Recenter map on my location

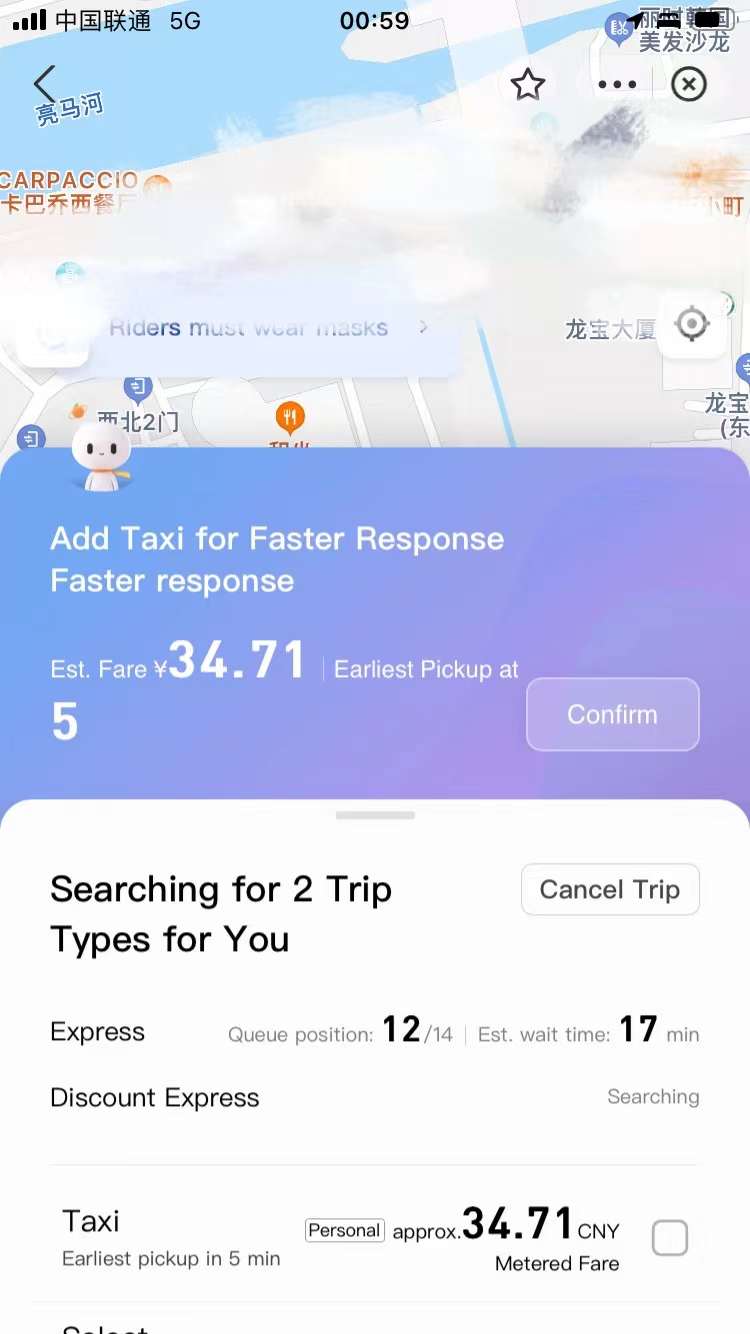(692, 325)
